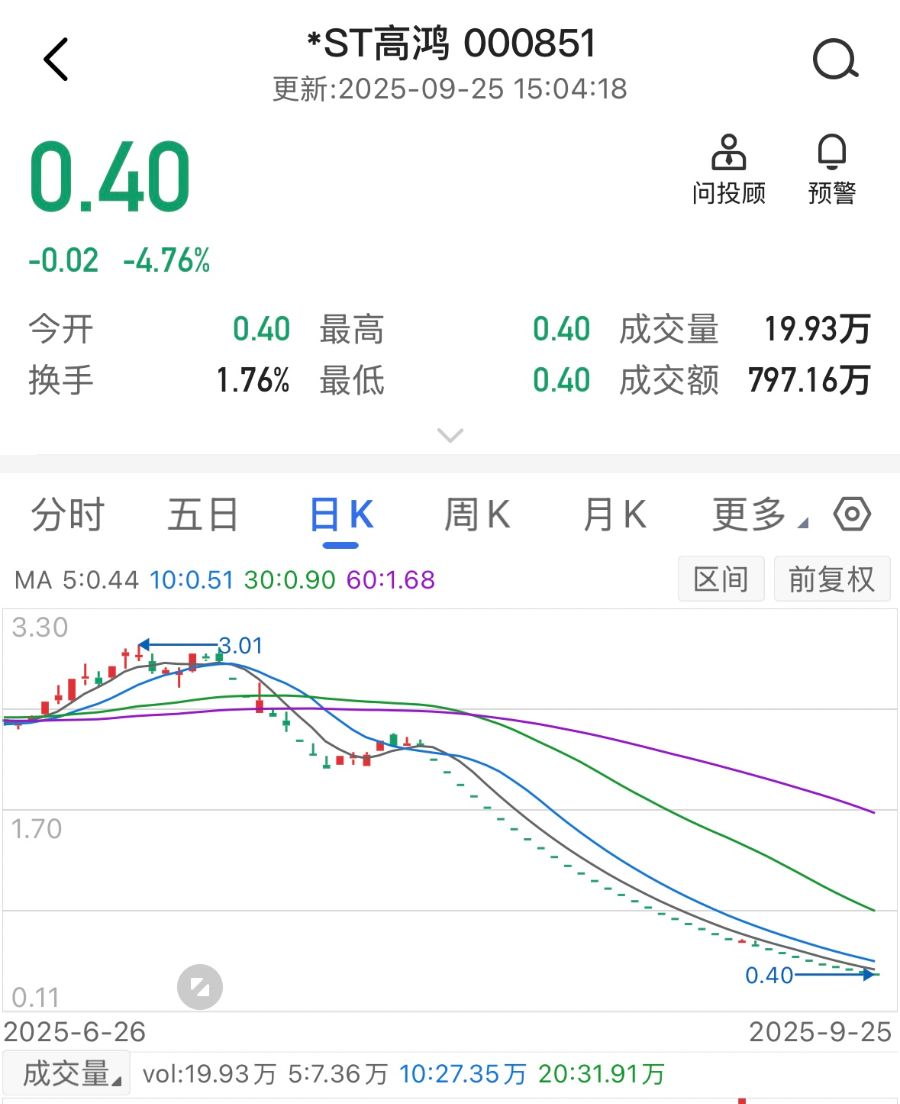The height and width of the screenshot is (1104, 900).
Task: Tap the 区间 range statistics button
Action: tap(721, 579)
